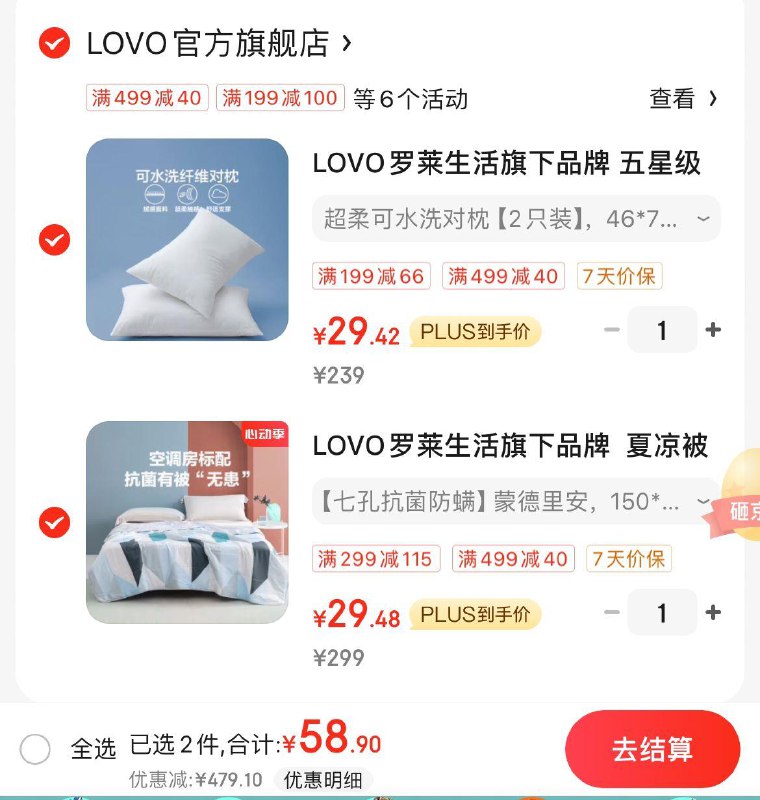
Task: Decrease the pillow quantity with minus
Action: coord(612,330)
